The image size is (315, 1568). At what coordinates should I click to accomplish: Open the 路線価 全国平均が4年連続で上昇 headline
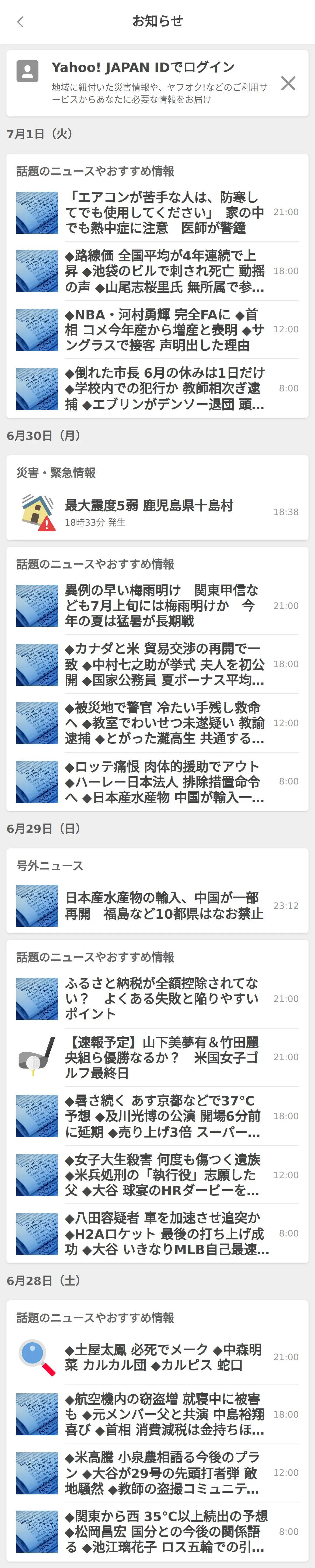164,271
